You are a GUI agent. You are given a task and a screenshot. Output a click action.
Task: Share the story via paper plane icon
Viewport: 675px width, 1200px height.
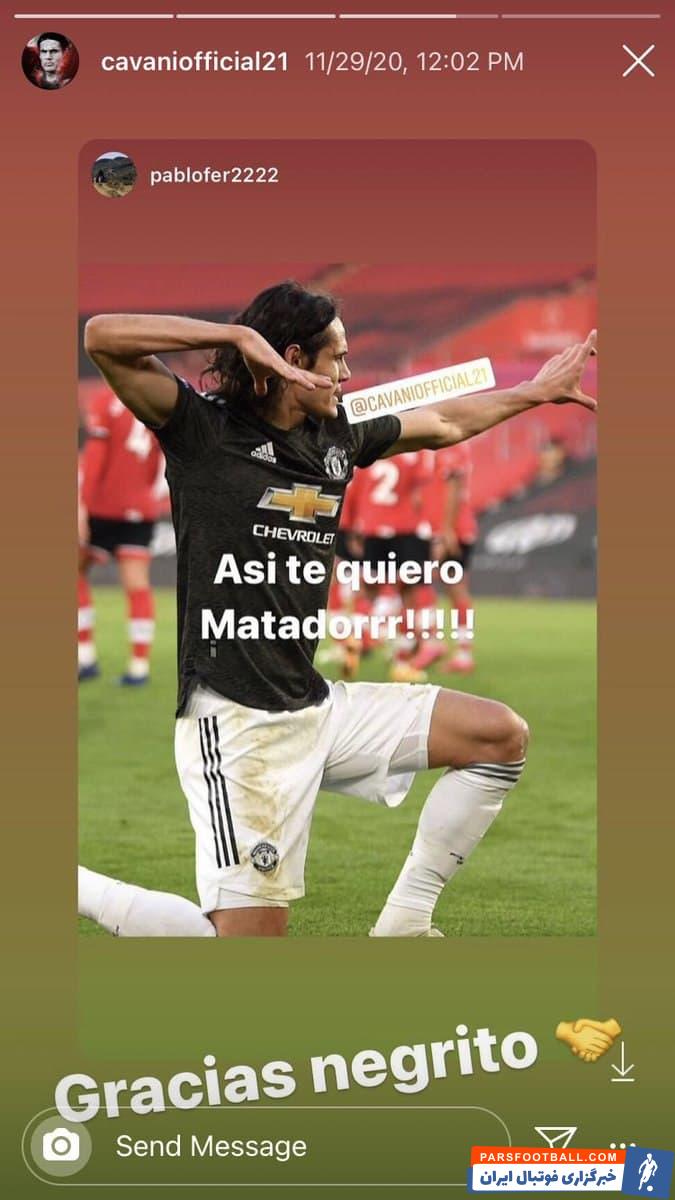point(555,1139)
